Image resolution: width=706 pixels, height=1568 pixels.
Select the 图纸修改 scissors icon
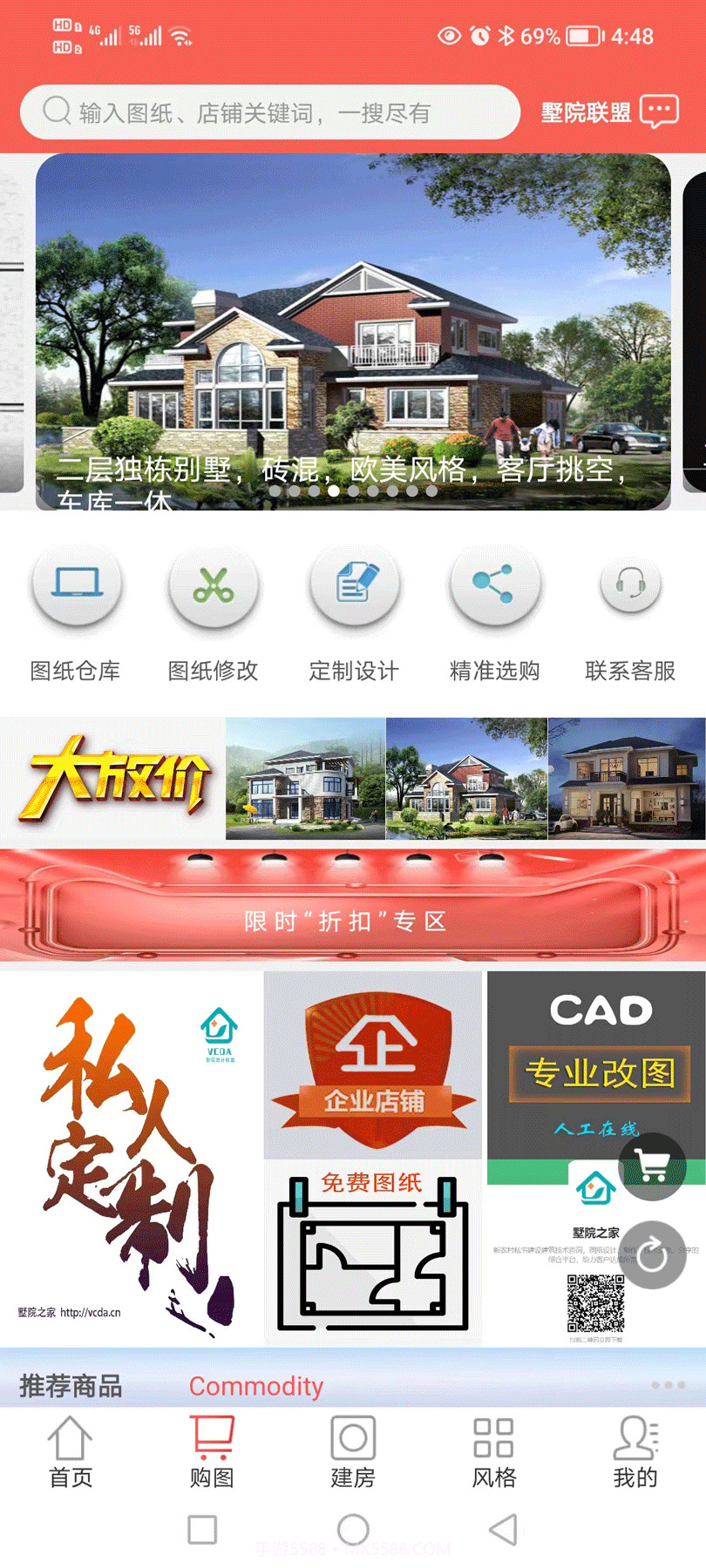(x=214, y=584)
